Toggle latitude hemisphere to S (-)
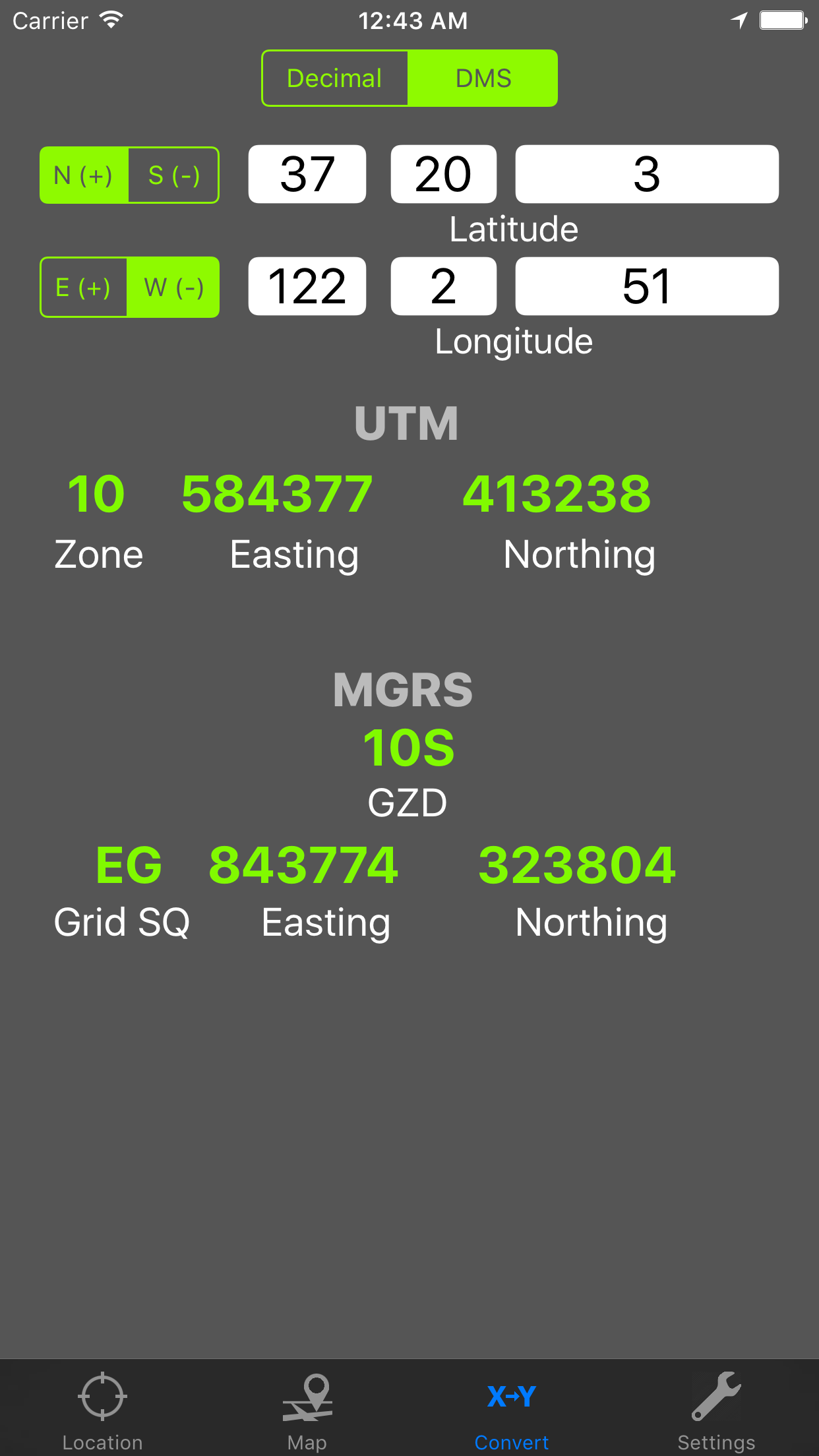 (x=173, y=175)
